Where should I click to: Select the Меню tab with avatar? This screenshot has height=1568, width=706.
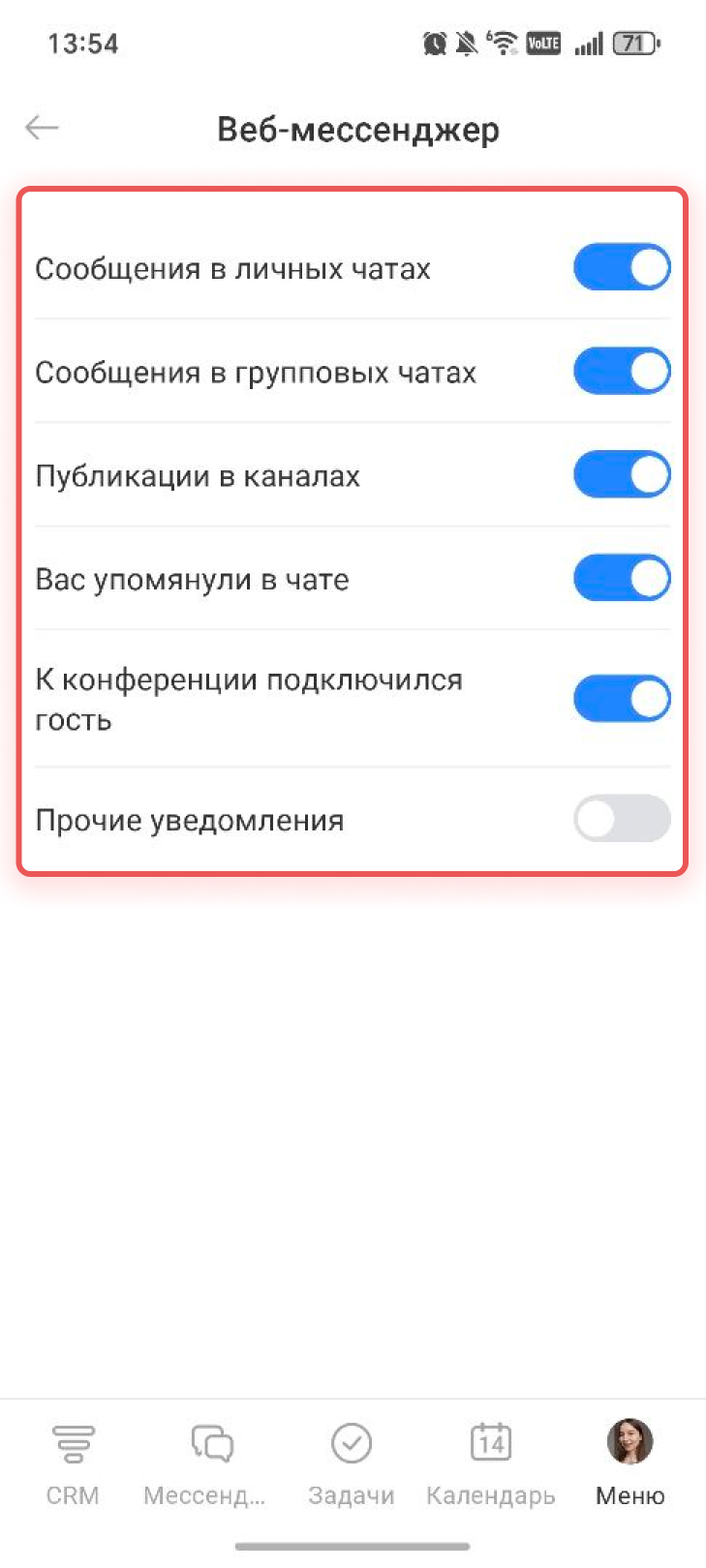pos(630,1463)
